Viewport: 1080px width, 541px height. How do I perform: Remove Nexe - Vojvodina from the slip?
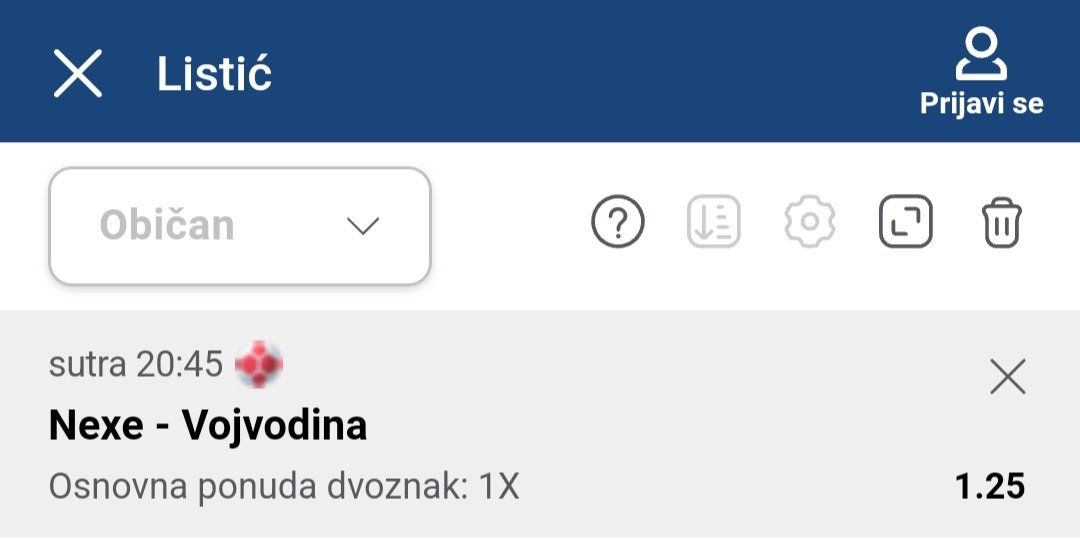tap(1007, 377)
